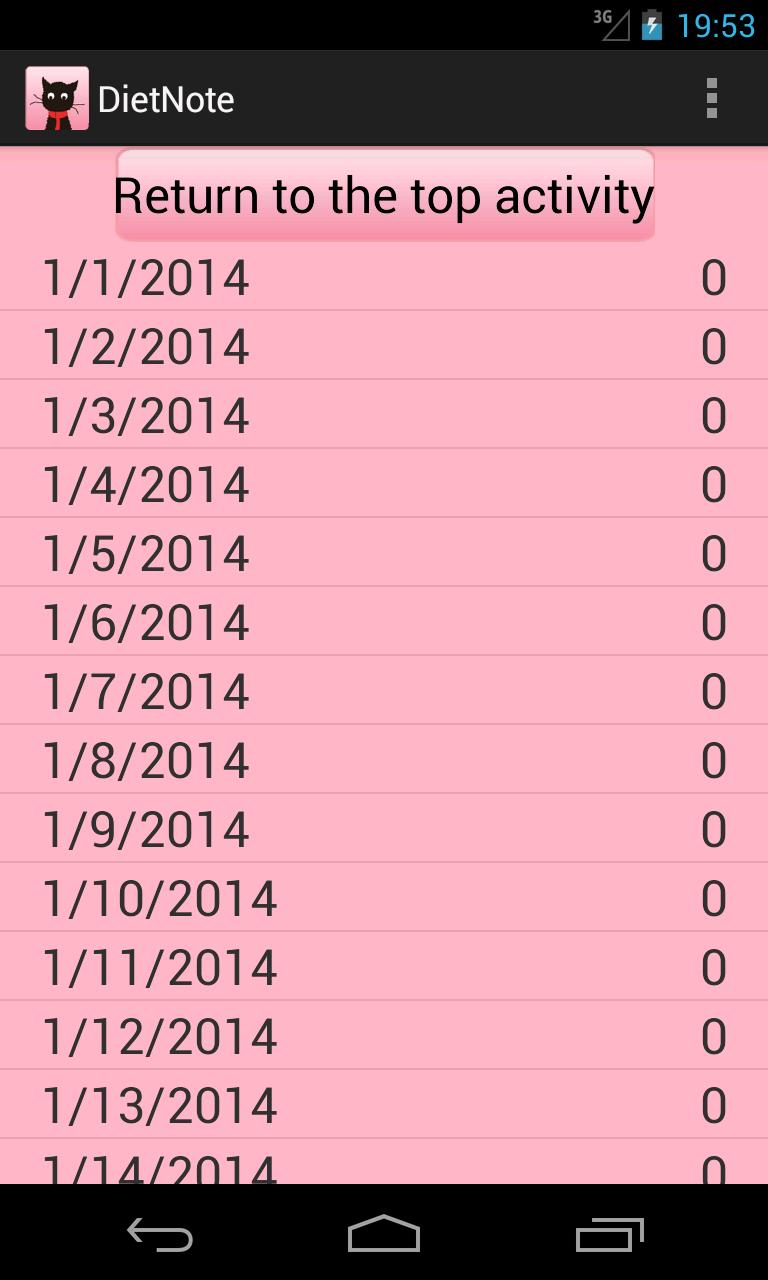Open the recent apps view
The height and width of the screenshot is (1280, 768).
coord(609,1234)
